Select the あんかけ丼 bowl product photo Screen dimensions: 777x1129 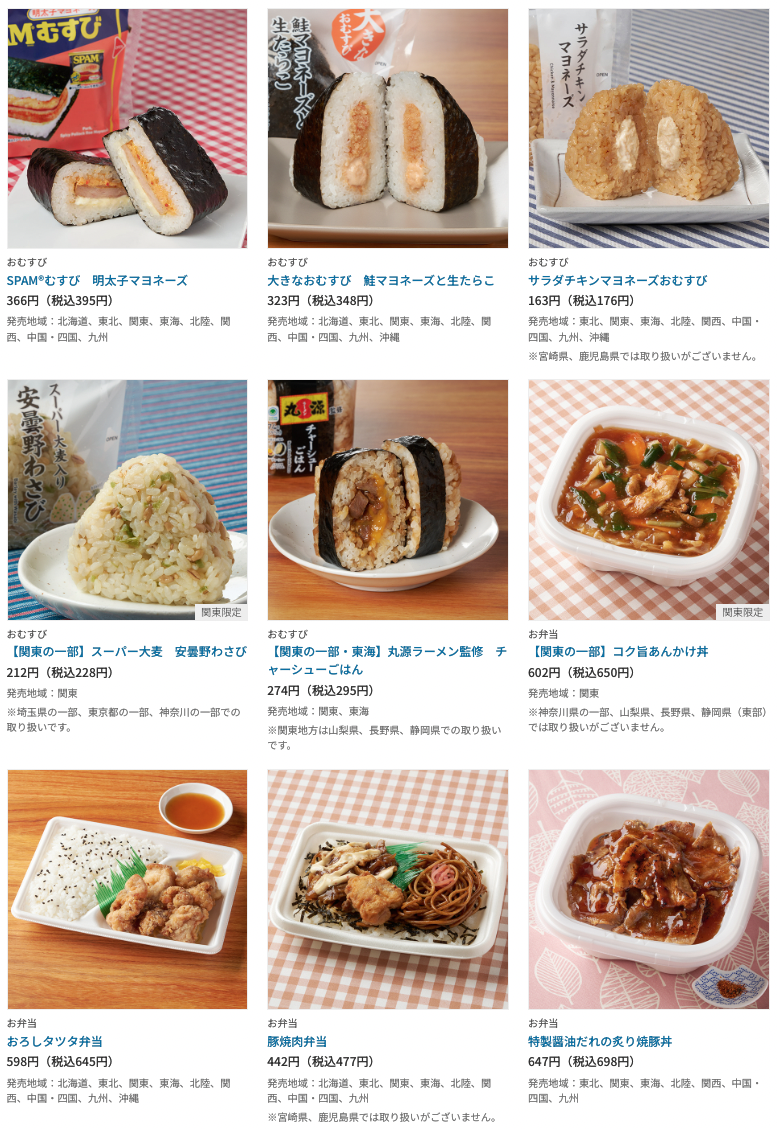[648, 499]
